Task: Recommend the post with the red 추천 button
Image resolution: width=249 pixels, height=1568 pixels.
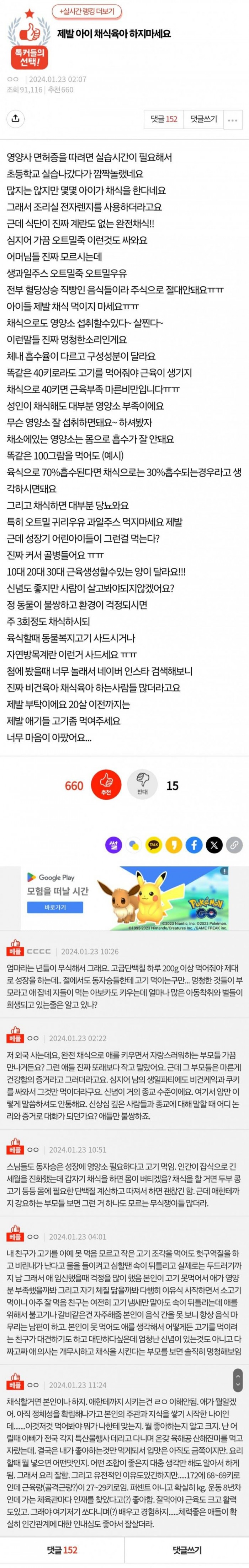Action: coord(106,785)
